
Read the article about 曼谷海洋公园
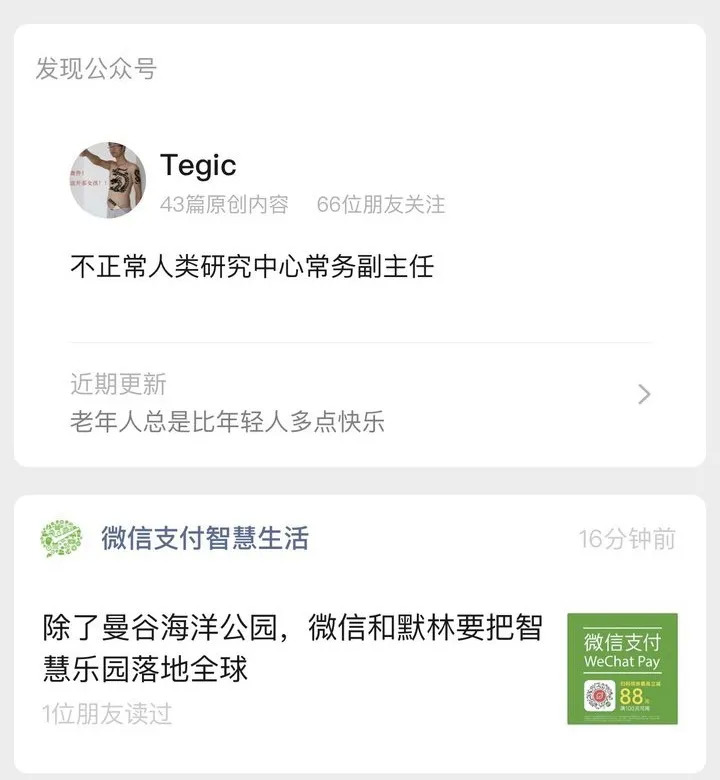pyautogui.click(x=293, y=648)
